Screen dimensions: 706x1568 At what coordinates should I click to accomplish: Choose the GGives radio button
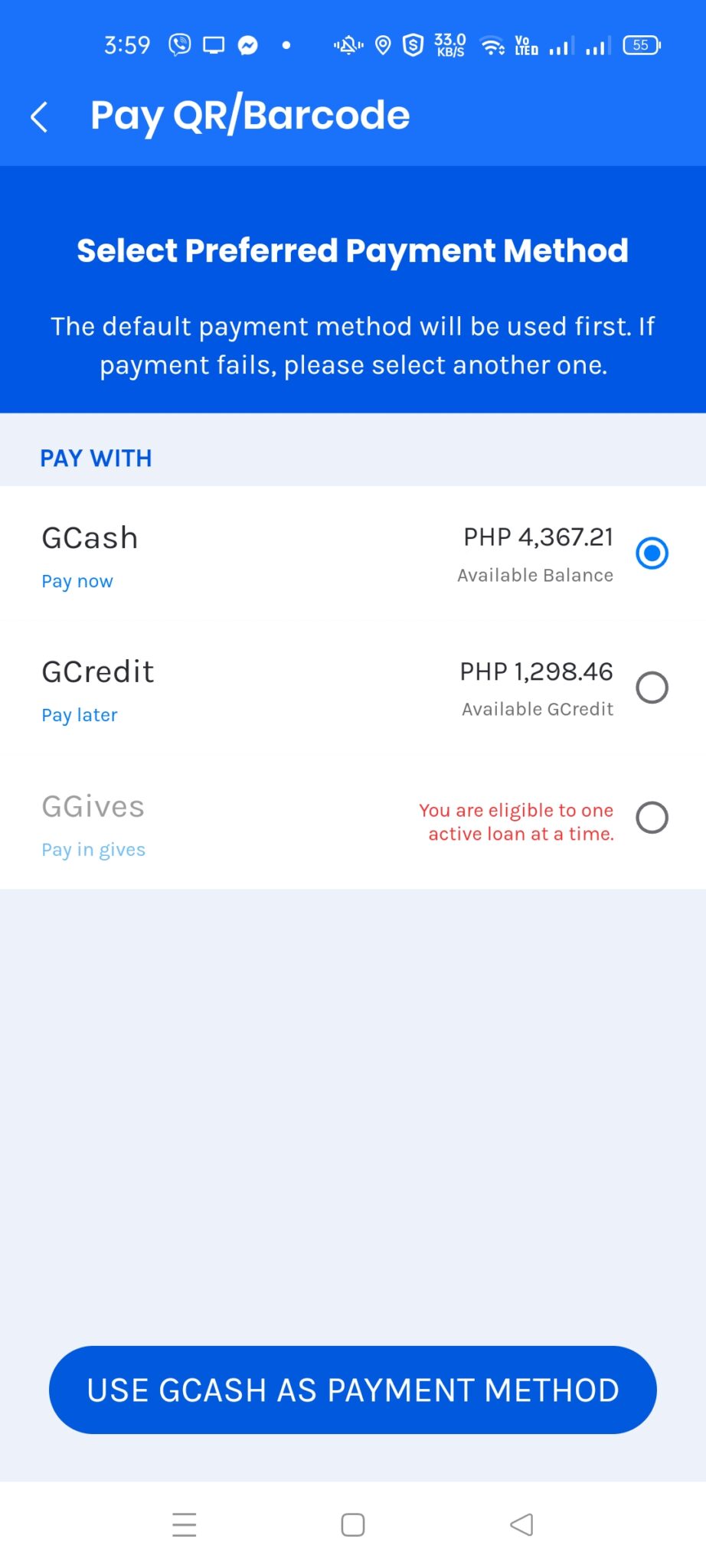(652, 818)
